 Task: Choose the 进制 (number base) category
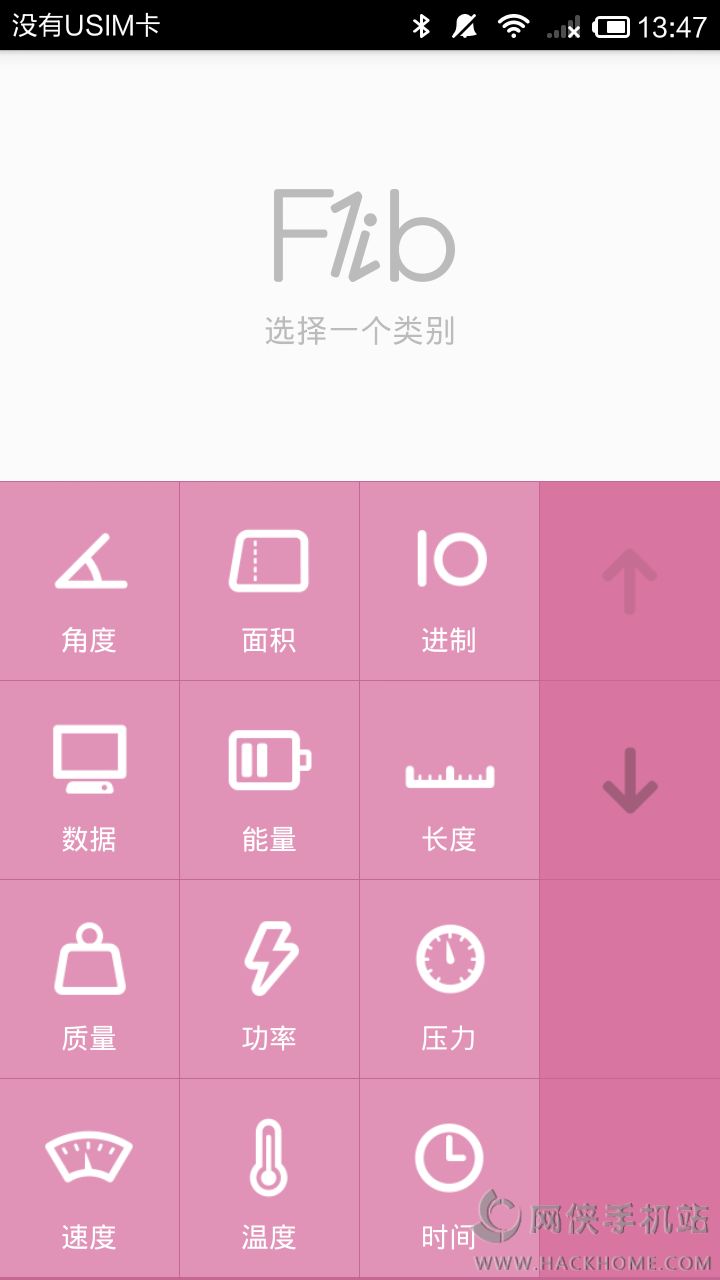[x=449, y=581]
